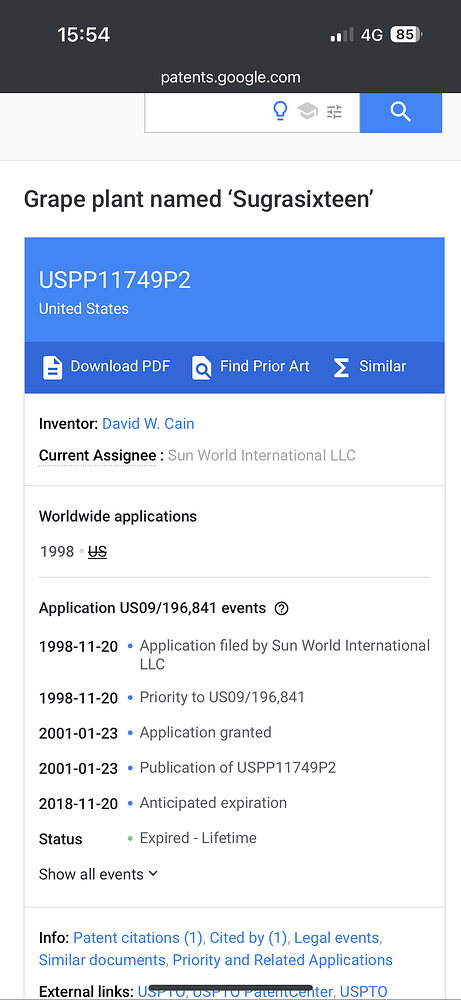Open the lightbulb suggestions icon
461x1000 pixels.
(x=280, y=112)
